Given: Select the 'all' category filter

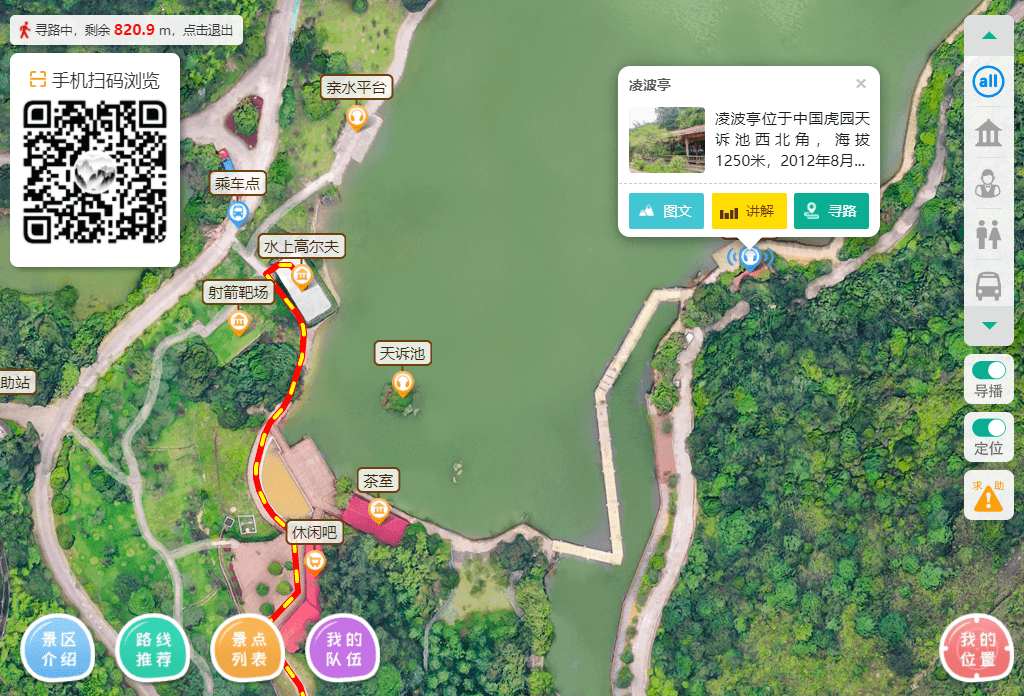Looking at the screenshot, I should click(x=988, y=81).
